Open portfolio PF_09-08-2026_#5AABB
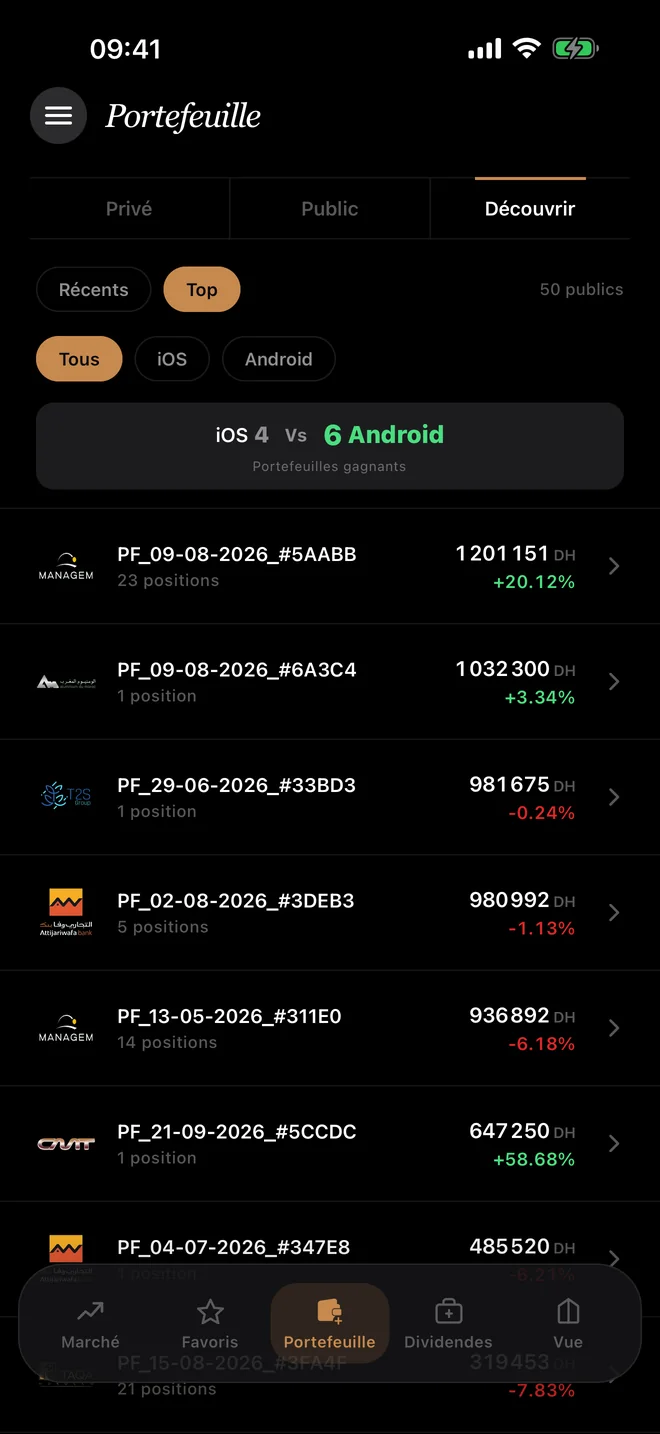 point(330,567)
